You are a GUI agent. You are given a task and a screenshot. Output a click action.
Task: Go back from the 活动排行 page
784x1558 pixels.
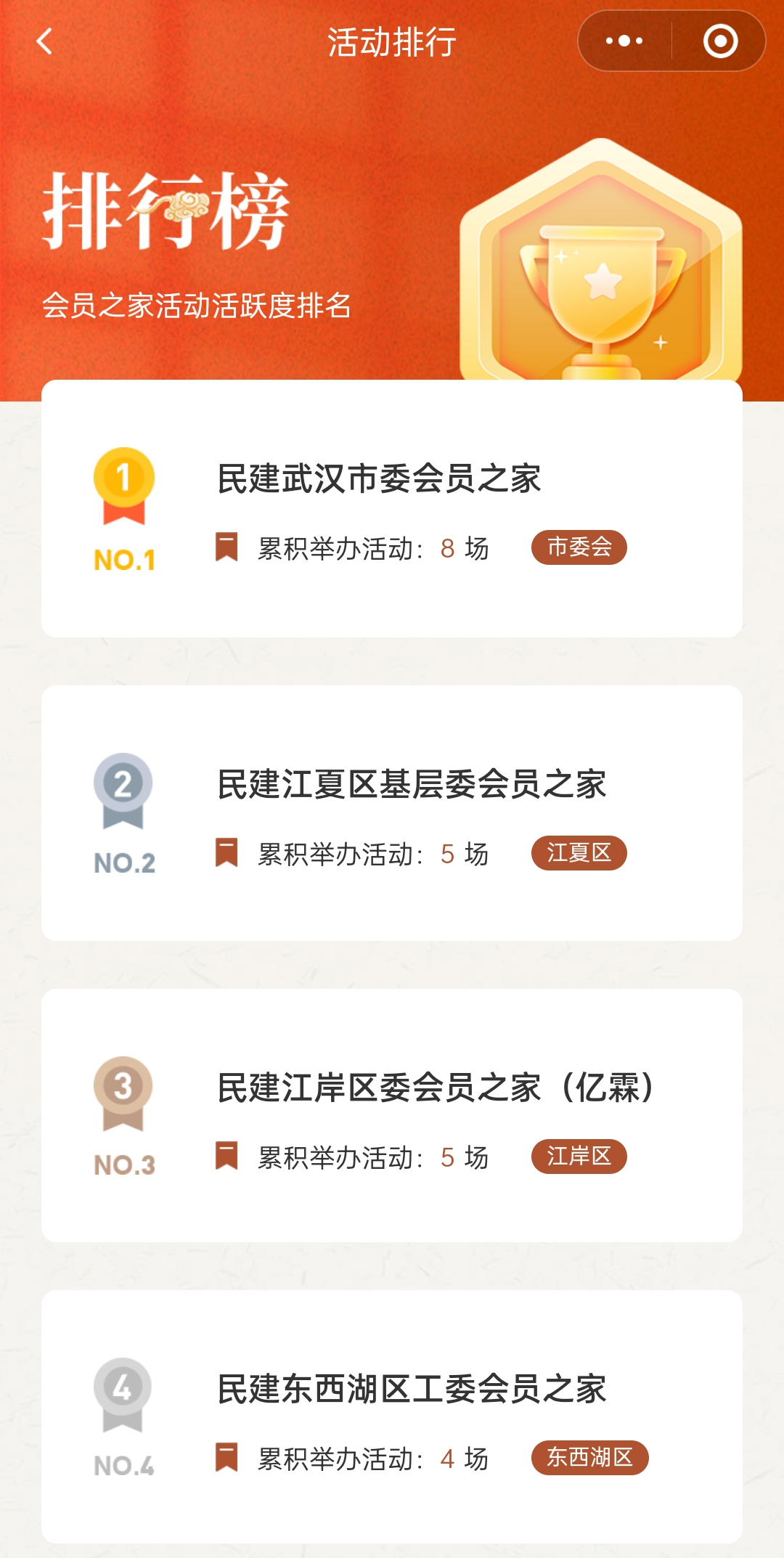coord(45,41)
